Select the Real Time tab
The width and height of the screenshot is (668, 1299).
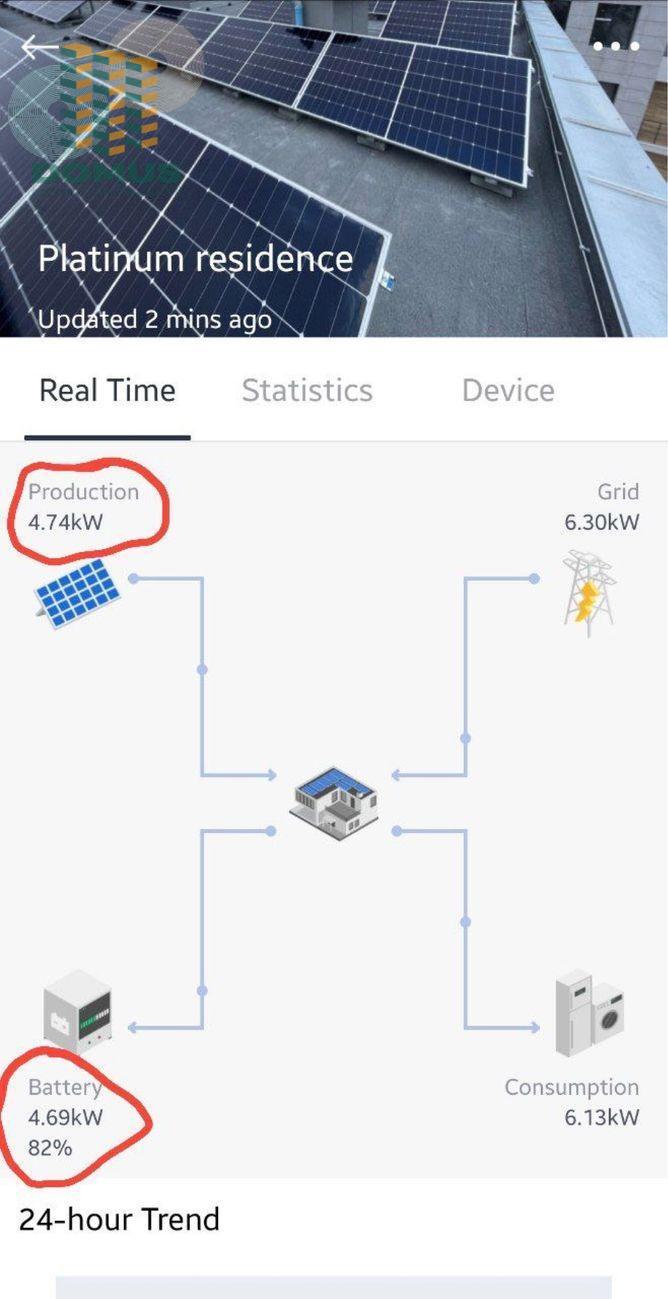(107, 390)
